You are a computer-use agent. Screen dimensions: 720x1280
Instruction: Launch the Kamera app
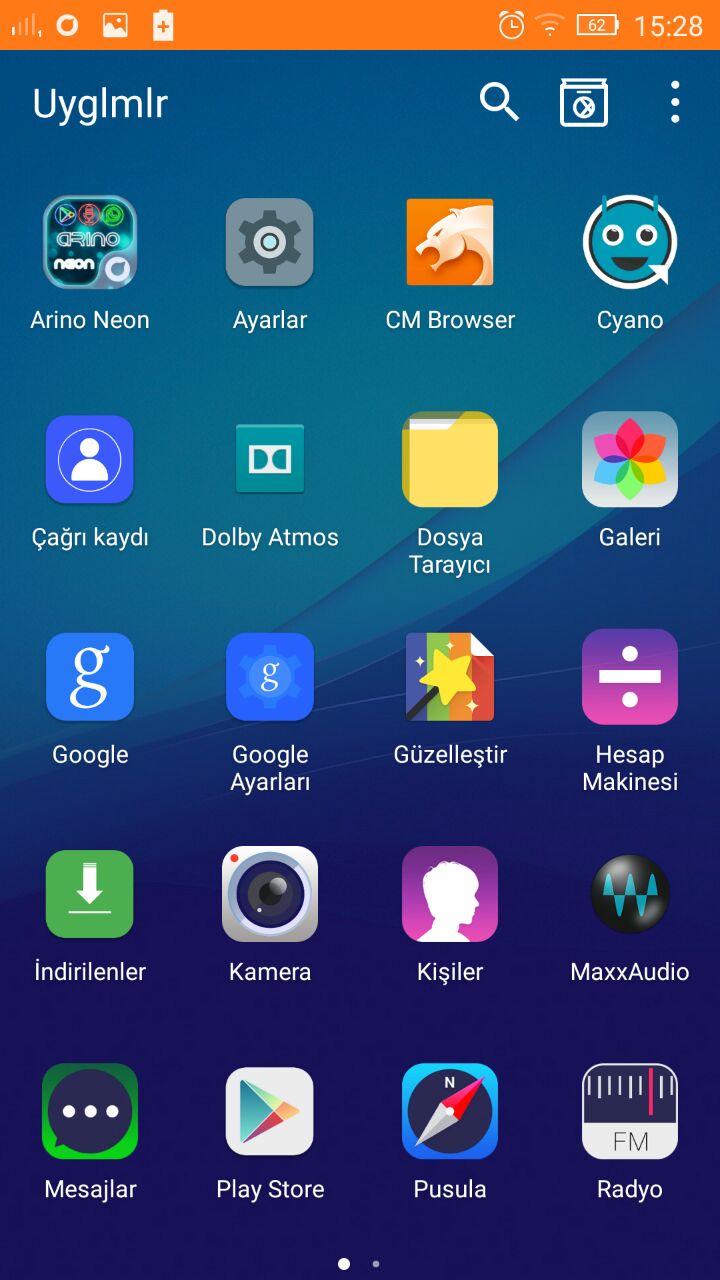[270, 894]
